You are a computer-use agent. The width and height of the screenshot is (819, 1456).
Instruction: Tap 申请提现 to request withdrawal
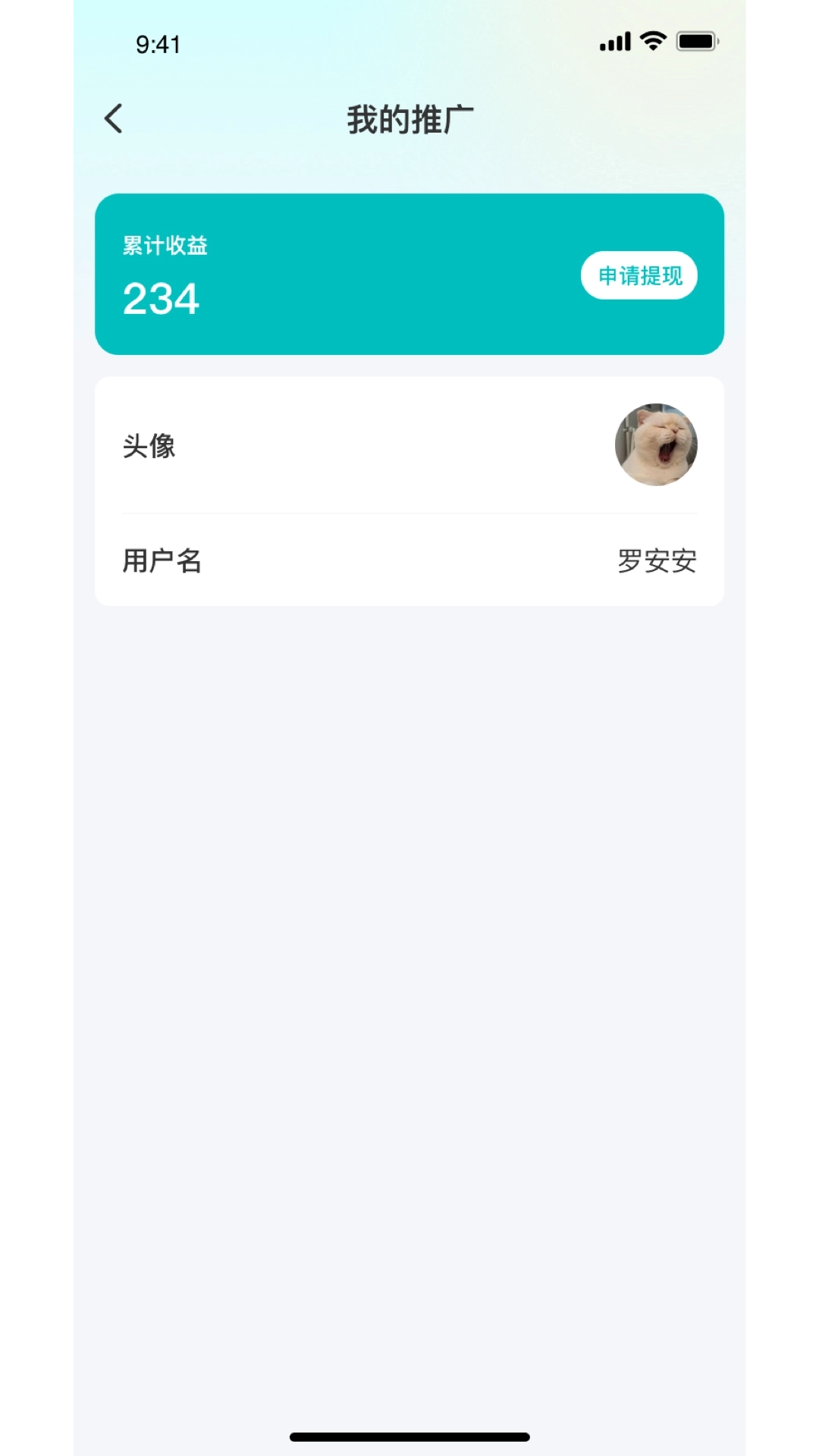(x=639, y=275)
